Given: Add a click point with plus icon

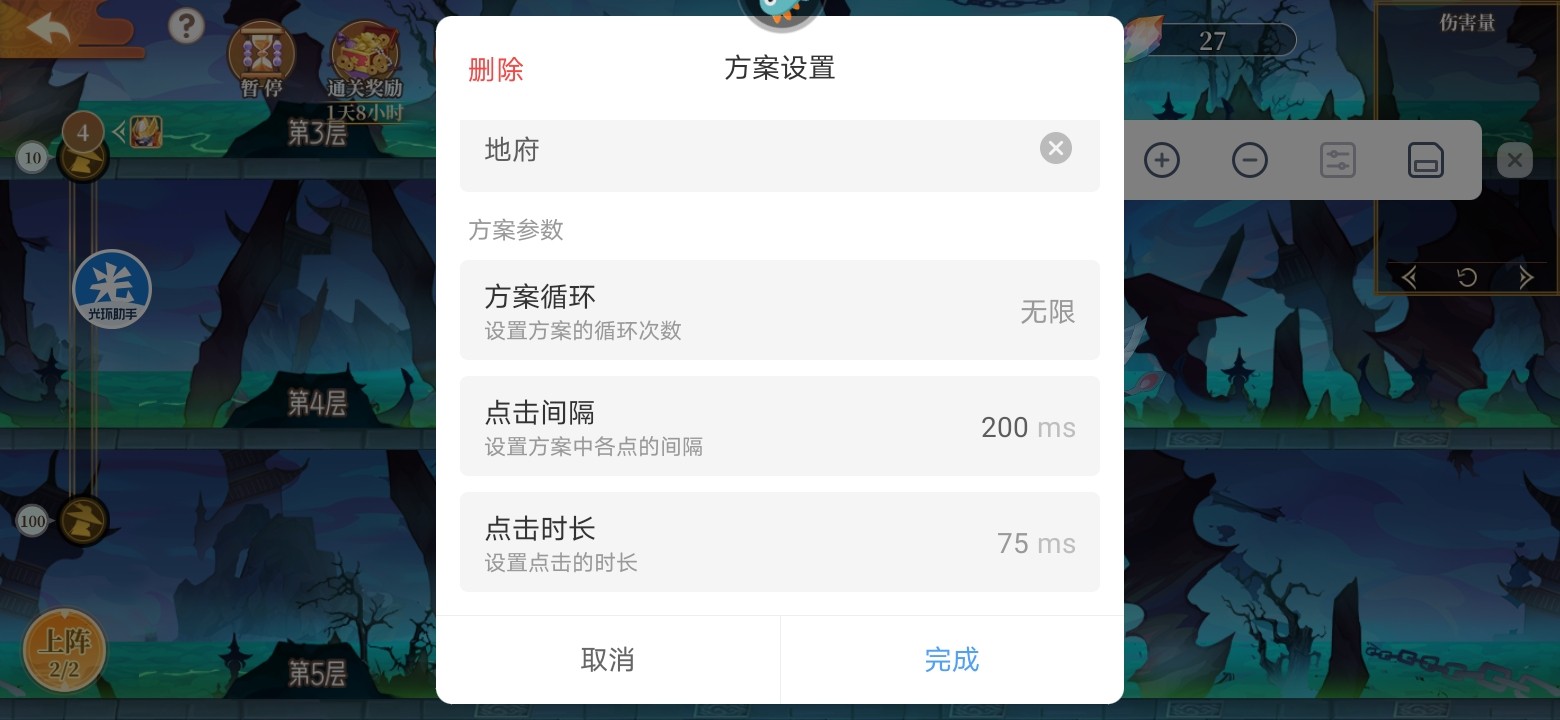Looking at the screenshot, I should (x=1161, y=160).
